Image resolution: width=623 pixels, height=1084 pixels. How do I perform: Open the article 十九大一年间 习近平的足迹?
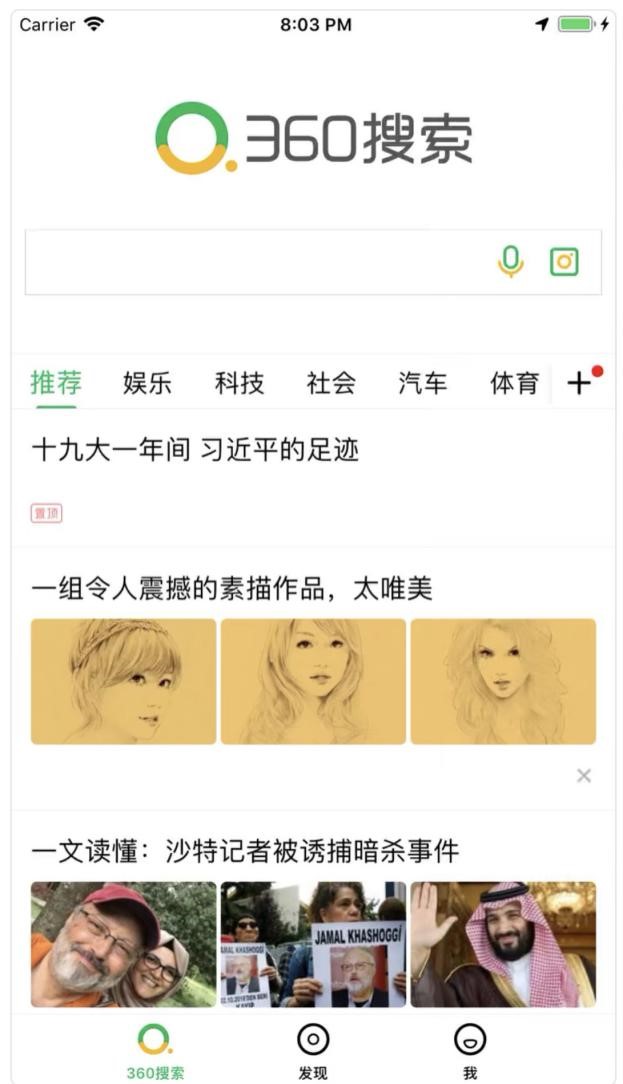click(195, 451)
